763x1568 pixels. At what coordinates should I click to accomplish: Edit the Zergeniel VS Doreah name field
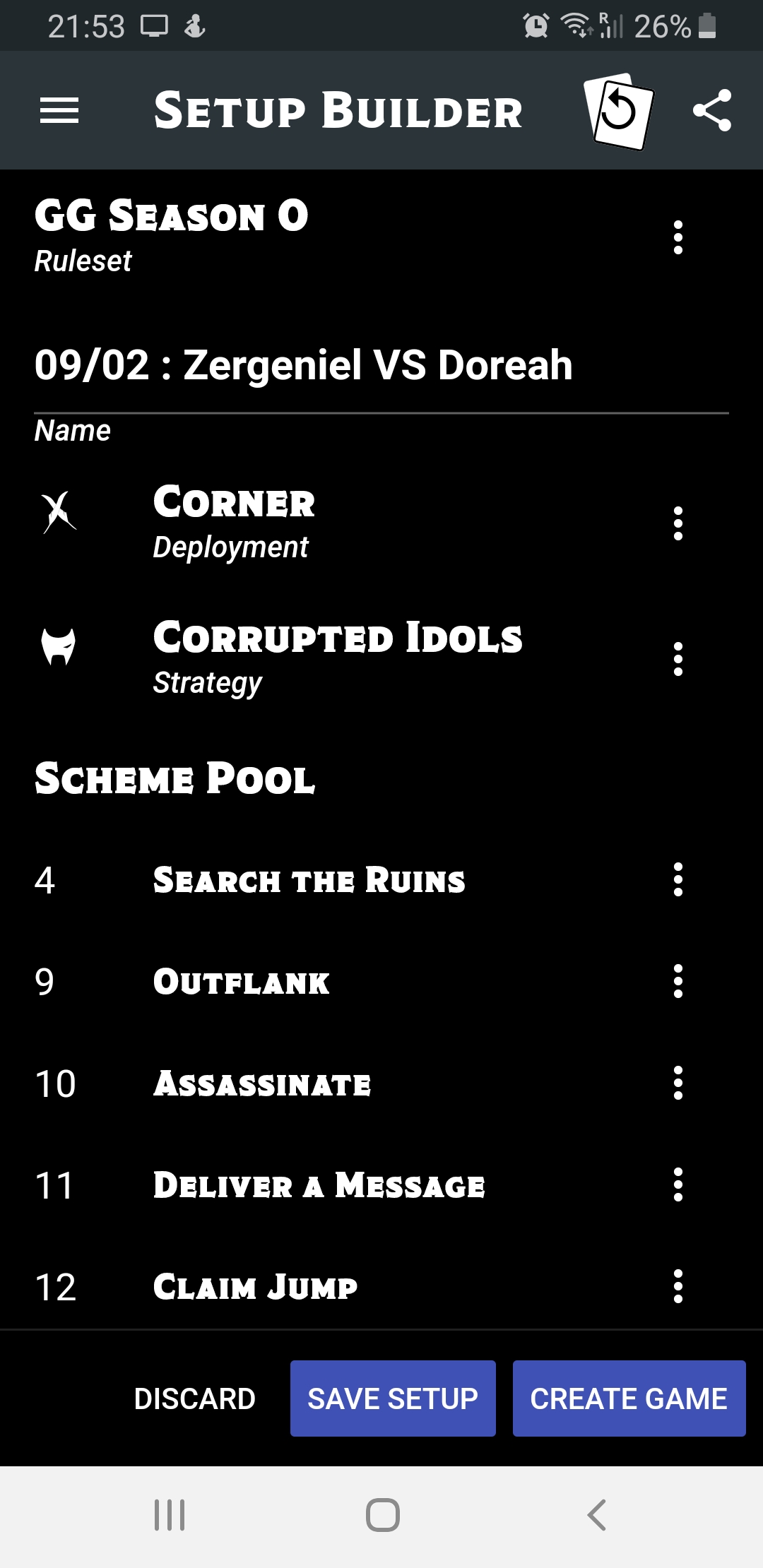[x=304, y=366]
